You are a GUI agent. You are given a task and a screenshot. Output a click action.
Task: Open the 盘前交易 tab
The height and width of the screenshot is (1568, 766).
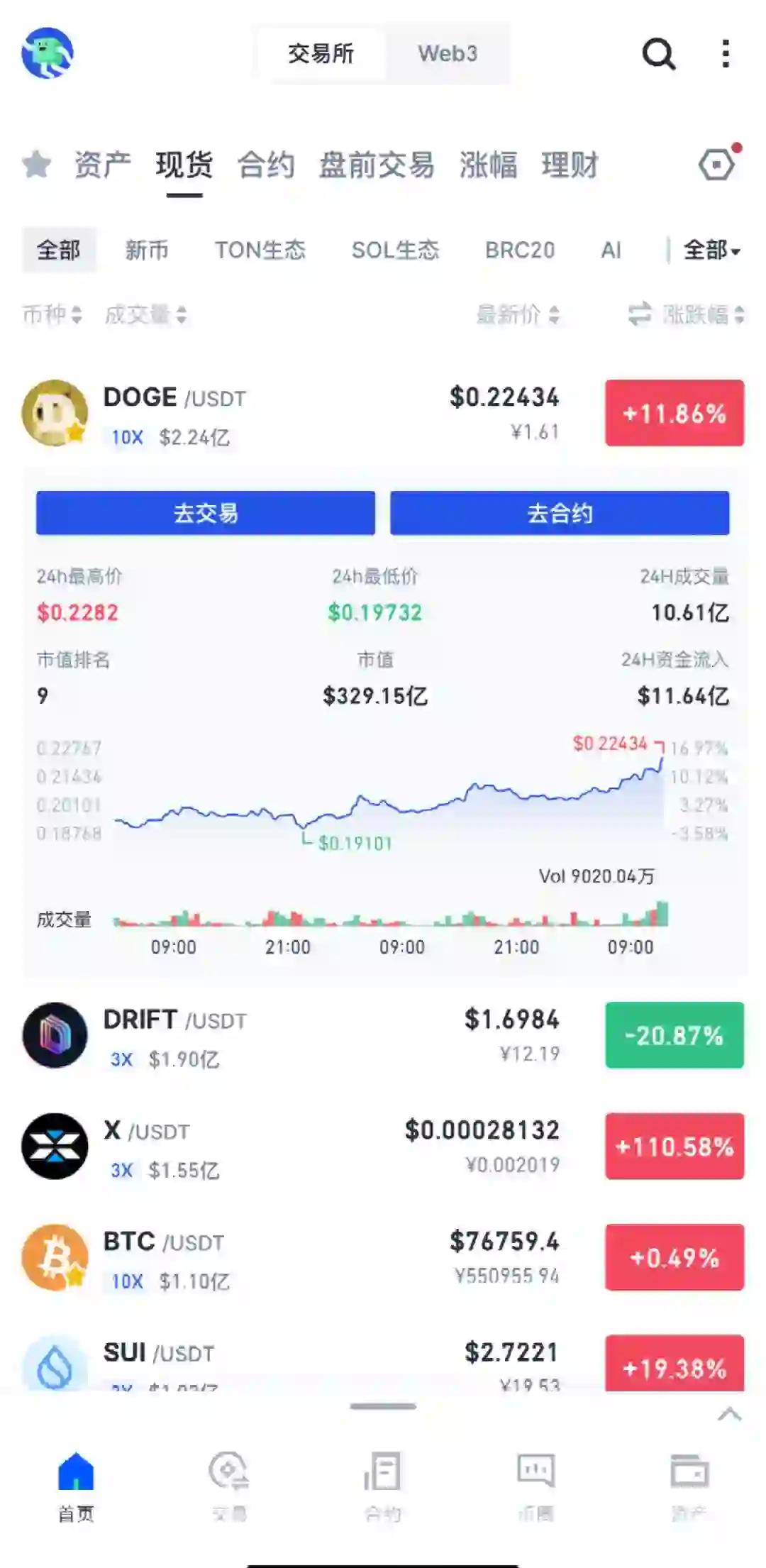pyautogui.click(x=376, y=165)
